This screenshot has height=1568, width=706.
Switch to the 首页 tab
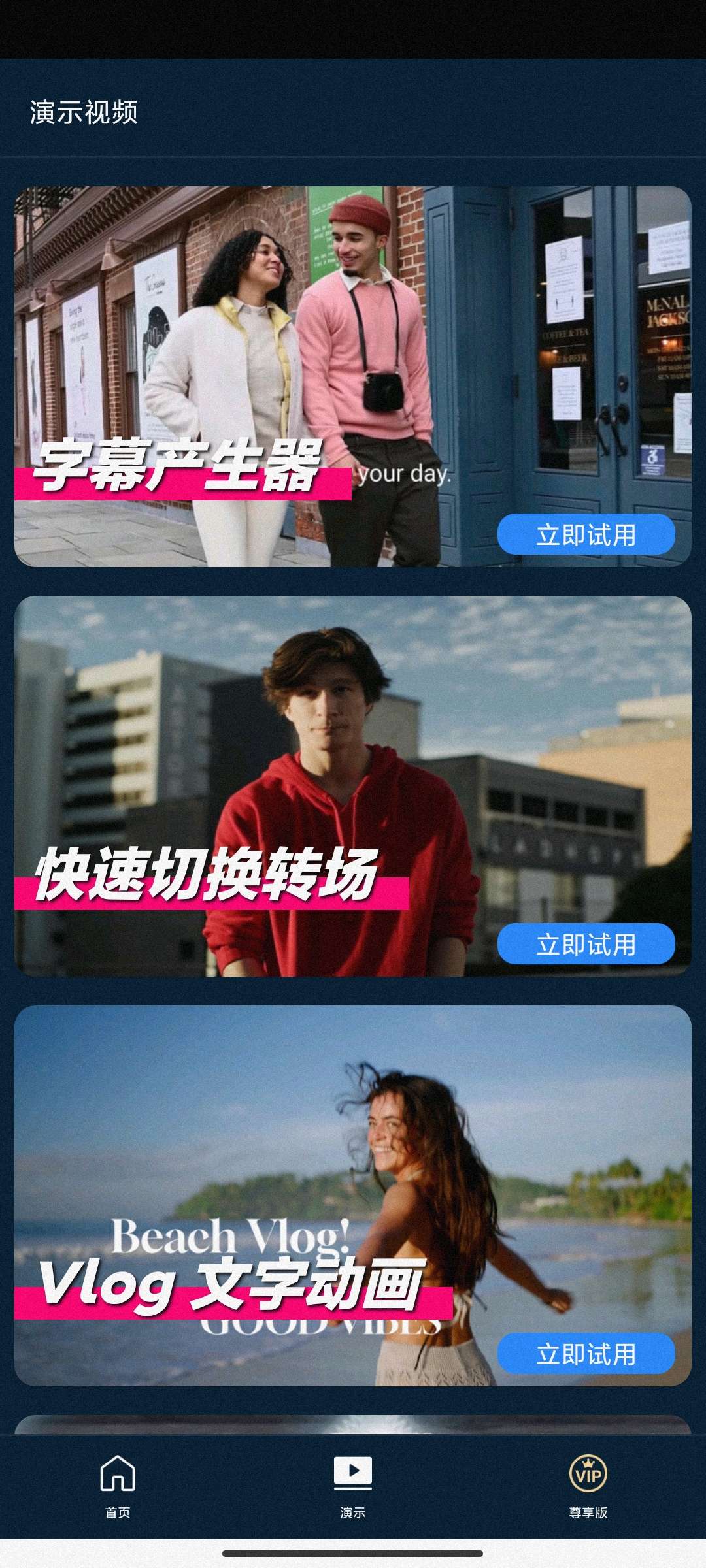pos(118,1484)
